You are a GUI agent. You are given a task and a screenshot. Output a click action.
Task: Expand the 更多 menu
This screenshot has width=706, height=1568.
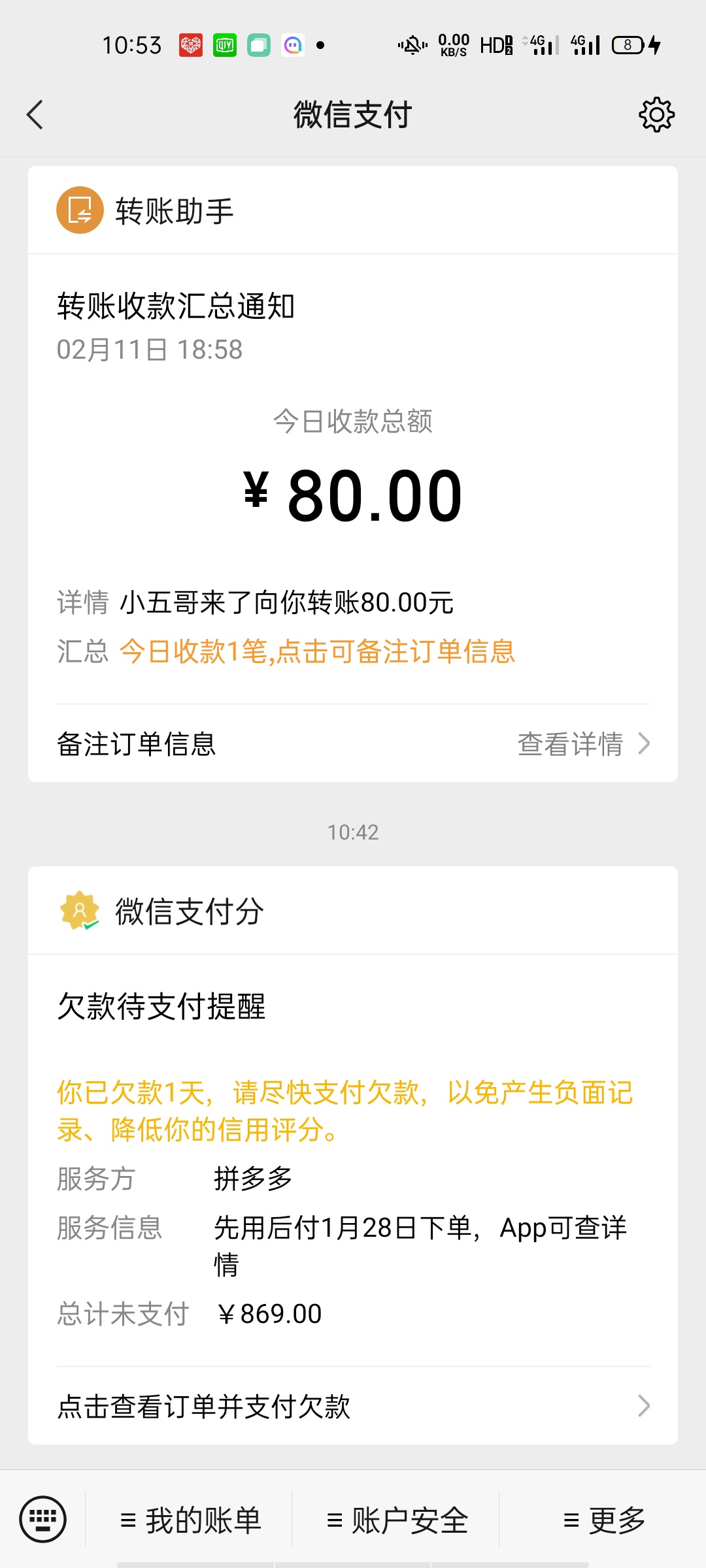click(x=603, y=1520)
